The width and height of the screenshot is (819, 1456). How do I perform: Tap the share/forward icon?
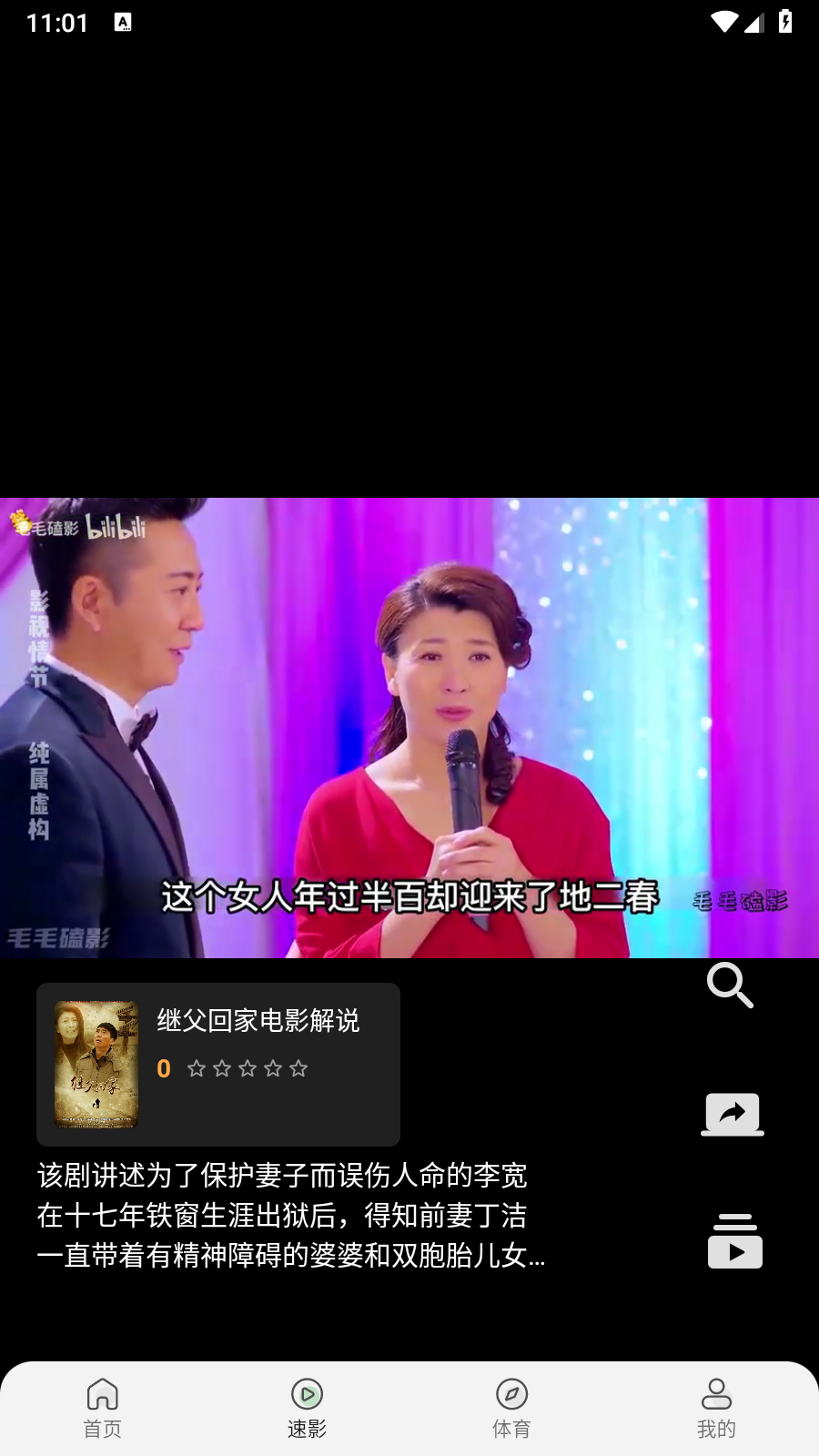click(732, 1113)
